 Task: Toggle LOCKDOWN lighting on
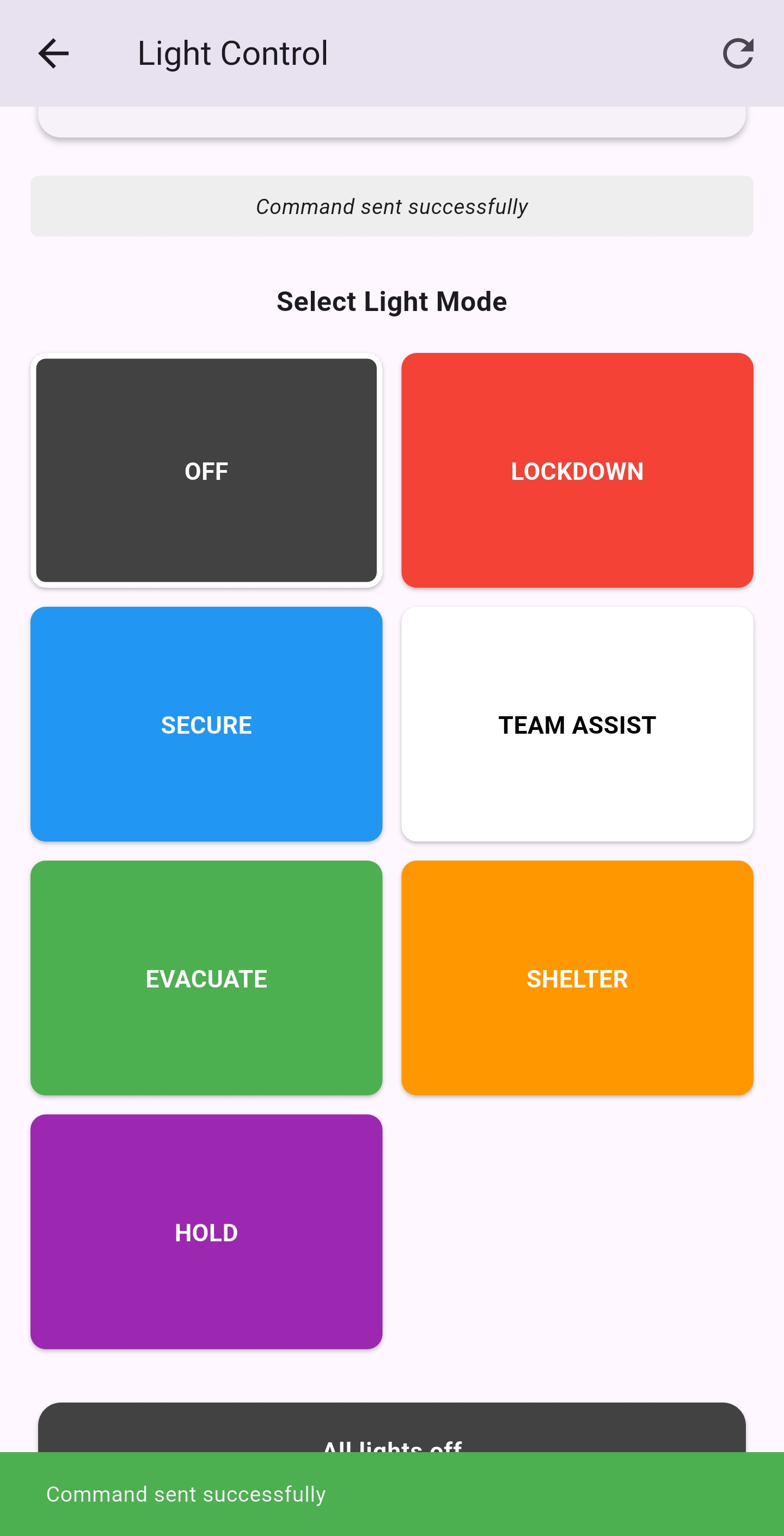click(577, 471)
